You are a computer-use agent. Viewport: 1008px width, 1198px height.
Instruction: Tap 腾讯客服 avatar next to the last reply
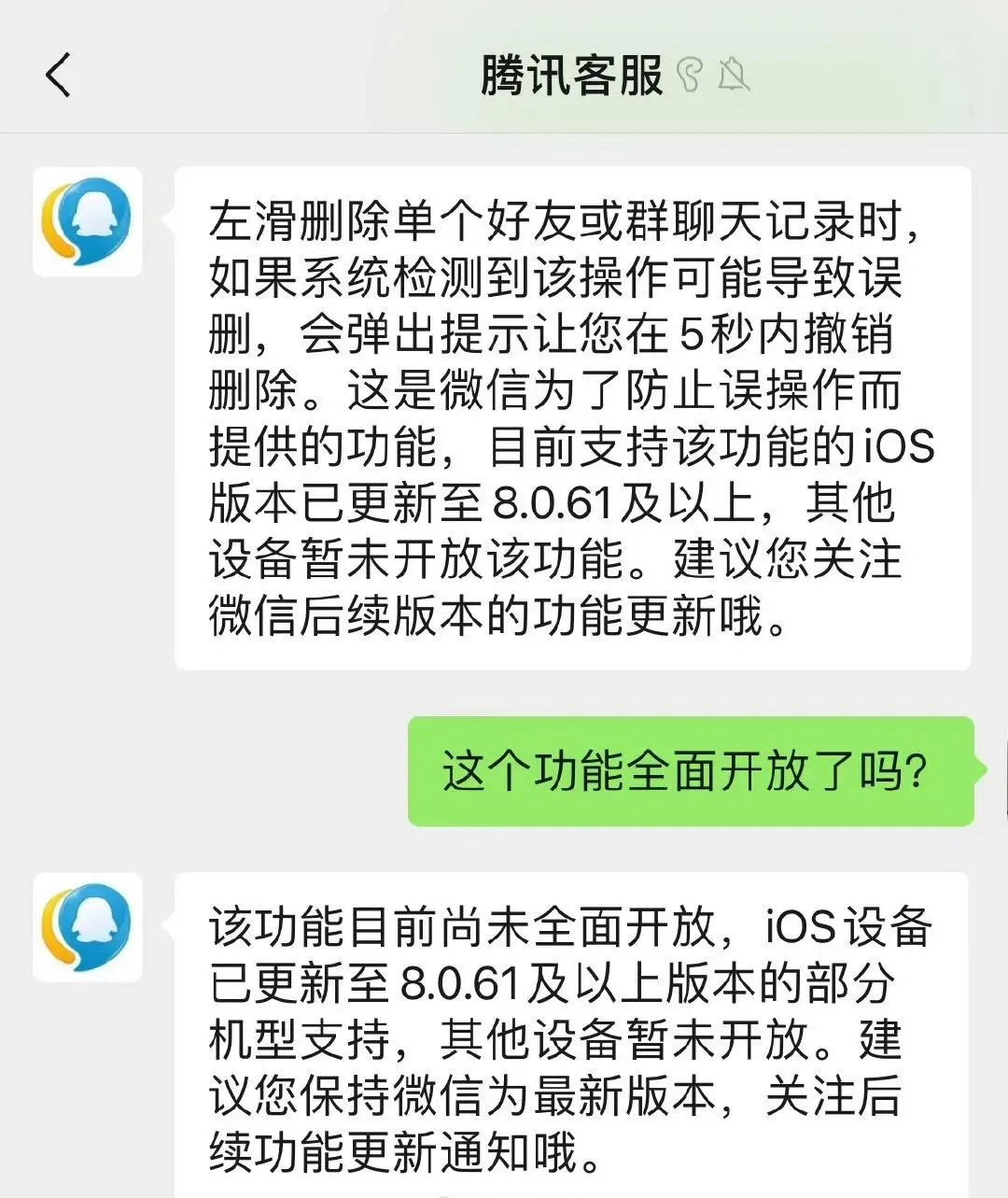pos(87,927)
